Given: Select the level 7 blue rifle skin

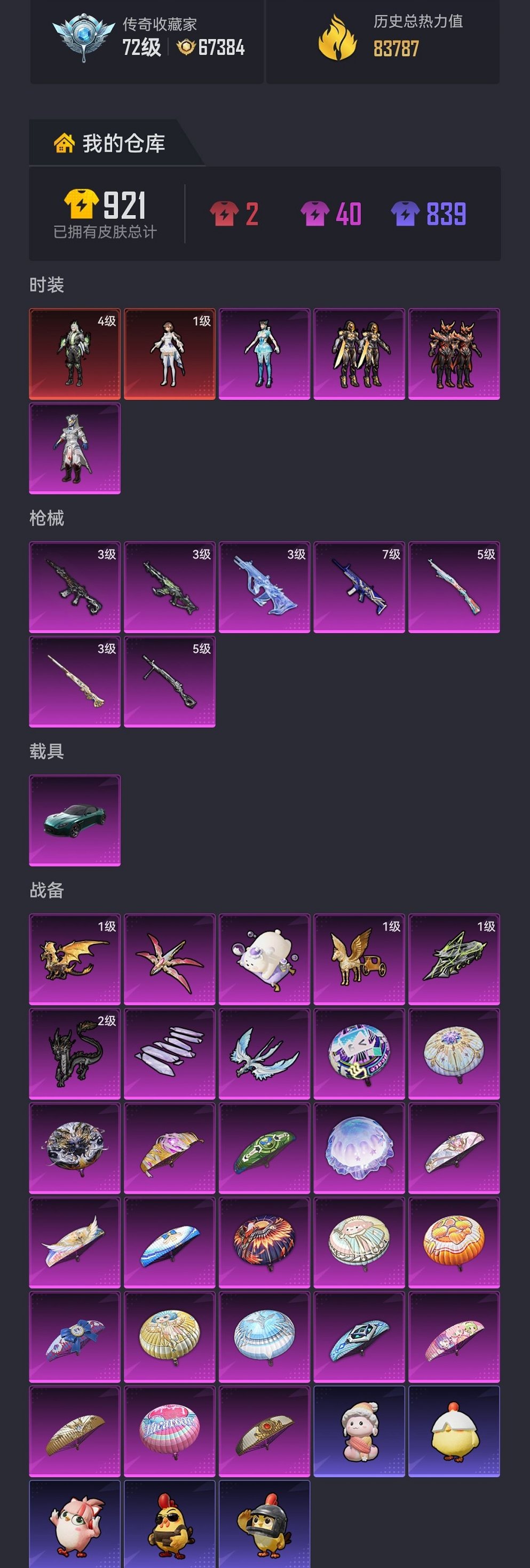Looking at the screenshot, I should [359, 587].
